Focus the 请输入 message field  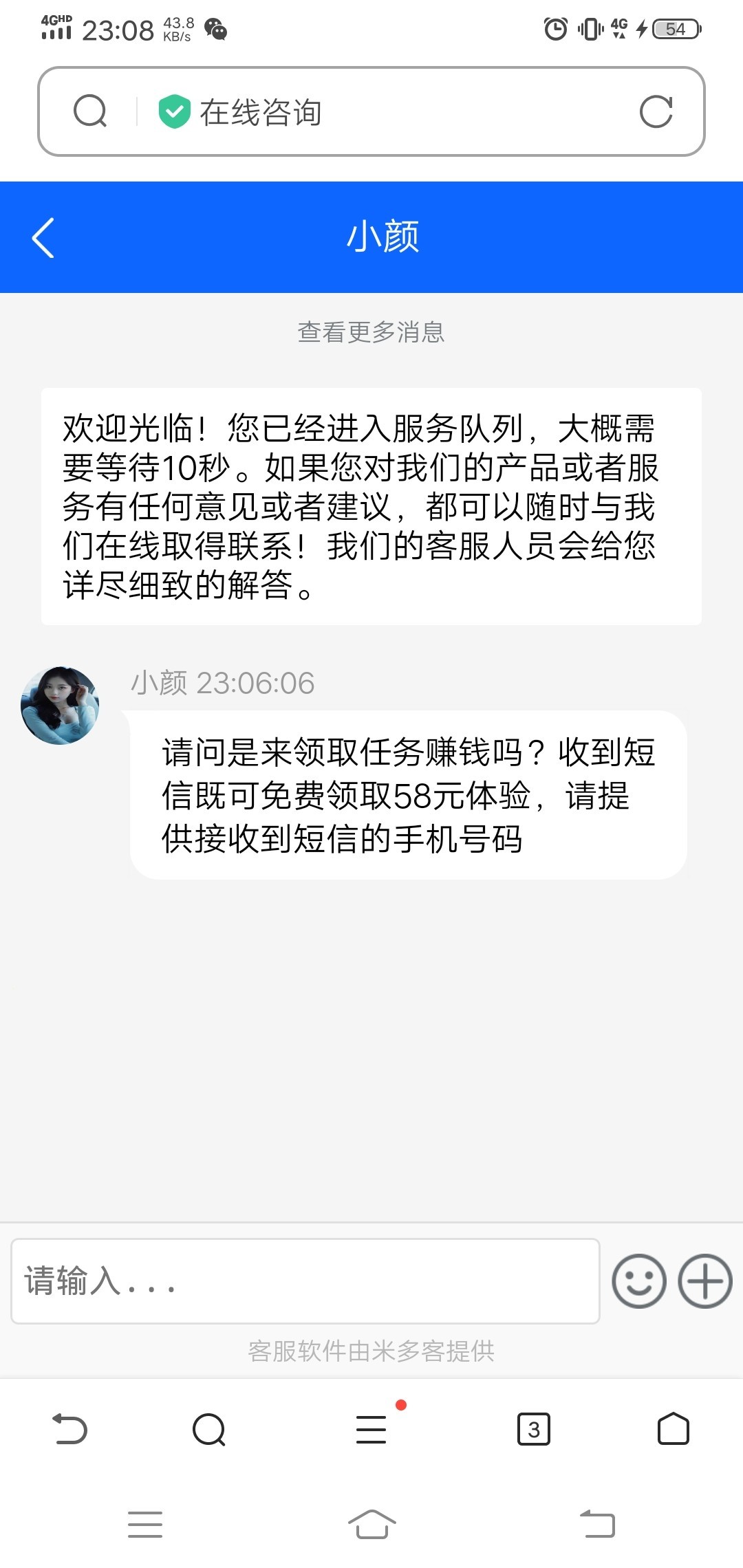[305, 1281]
